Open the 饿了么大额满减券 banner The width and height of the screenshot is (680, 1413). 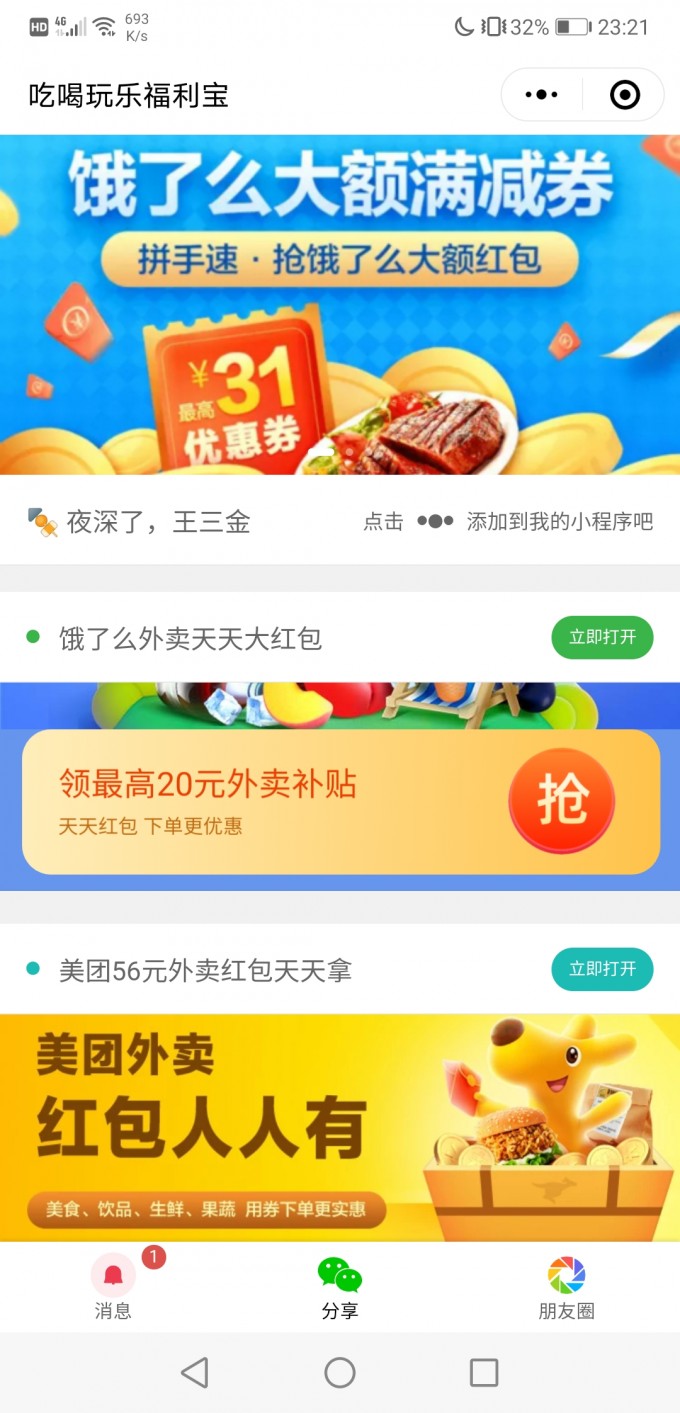[x=340, y=304]
